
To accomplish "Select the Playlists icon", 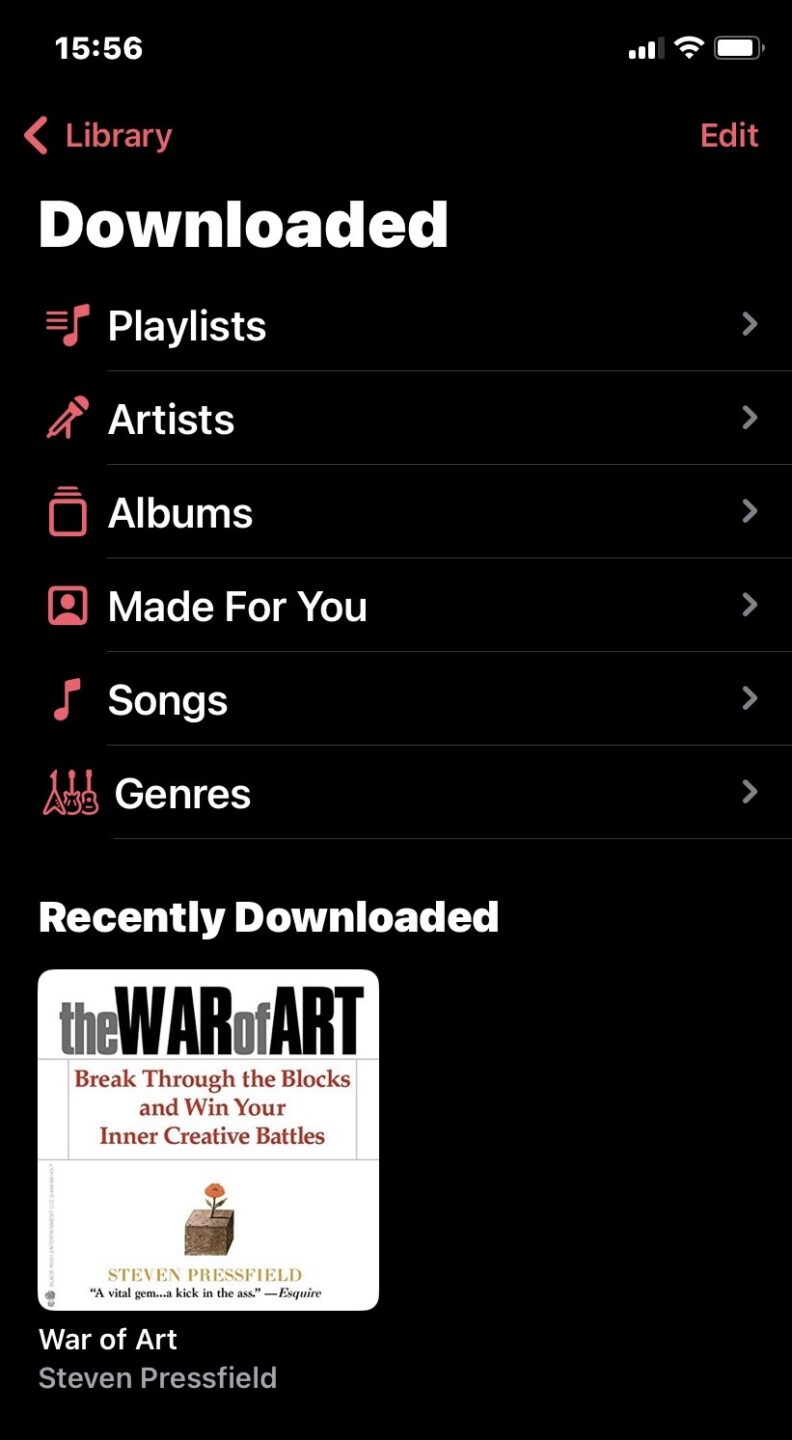I will coord(65,324).
